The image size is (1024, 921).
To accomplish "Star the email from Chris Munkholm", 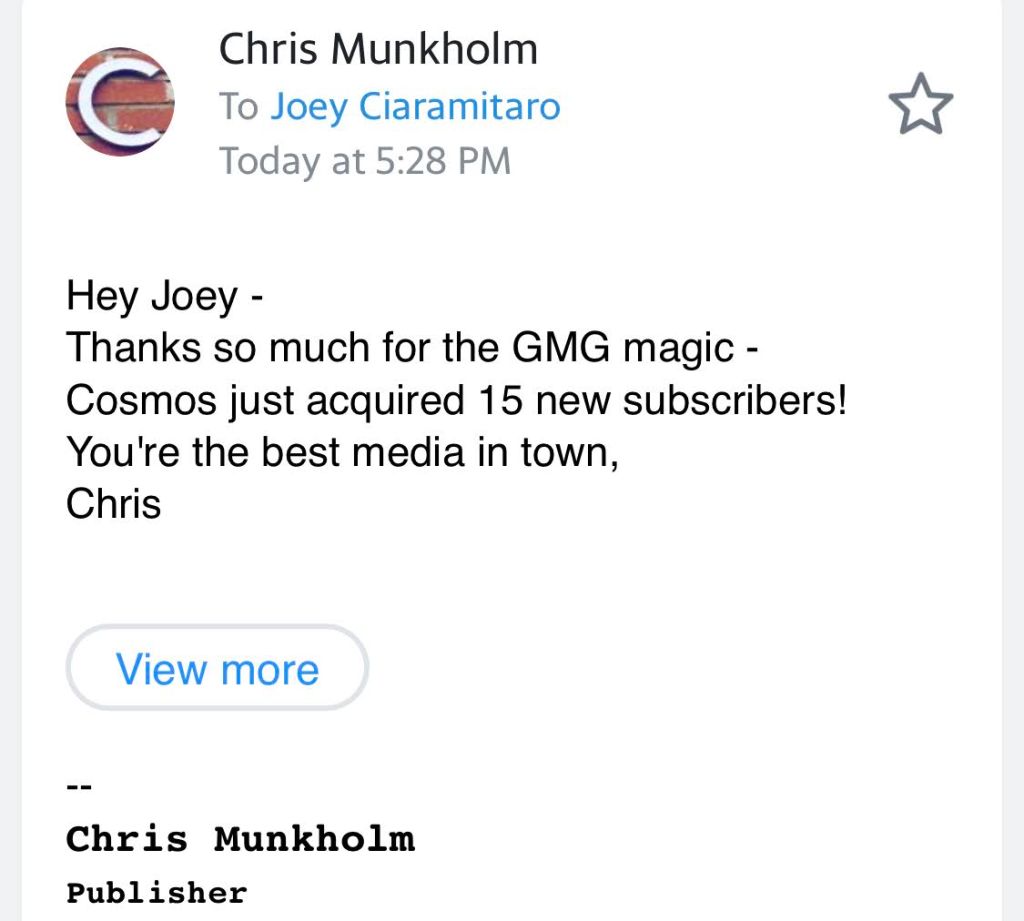I will pyautogui.click(x=920, y=107).
